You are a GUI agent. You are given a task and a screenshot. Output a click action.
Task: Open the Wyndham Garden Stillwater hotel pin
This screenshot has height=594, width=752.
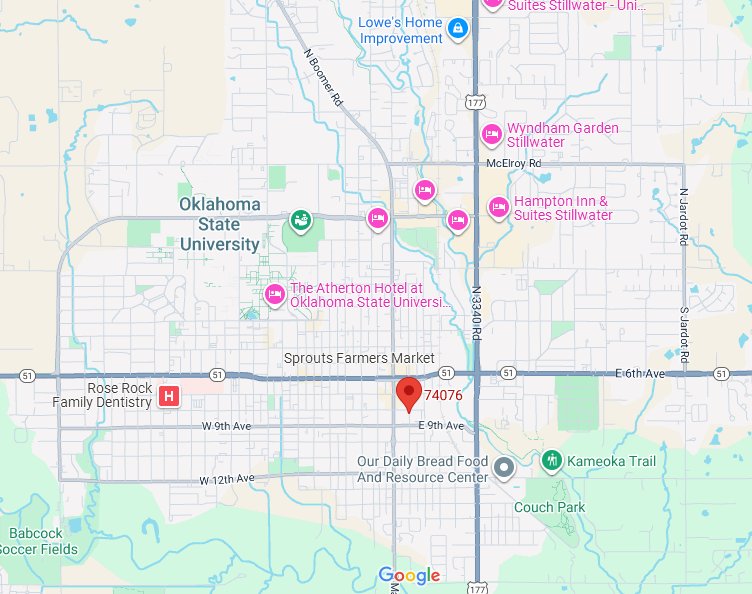pyautogui.click(x=492, y=133)
